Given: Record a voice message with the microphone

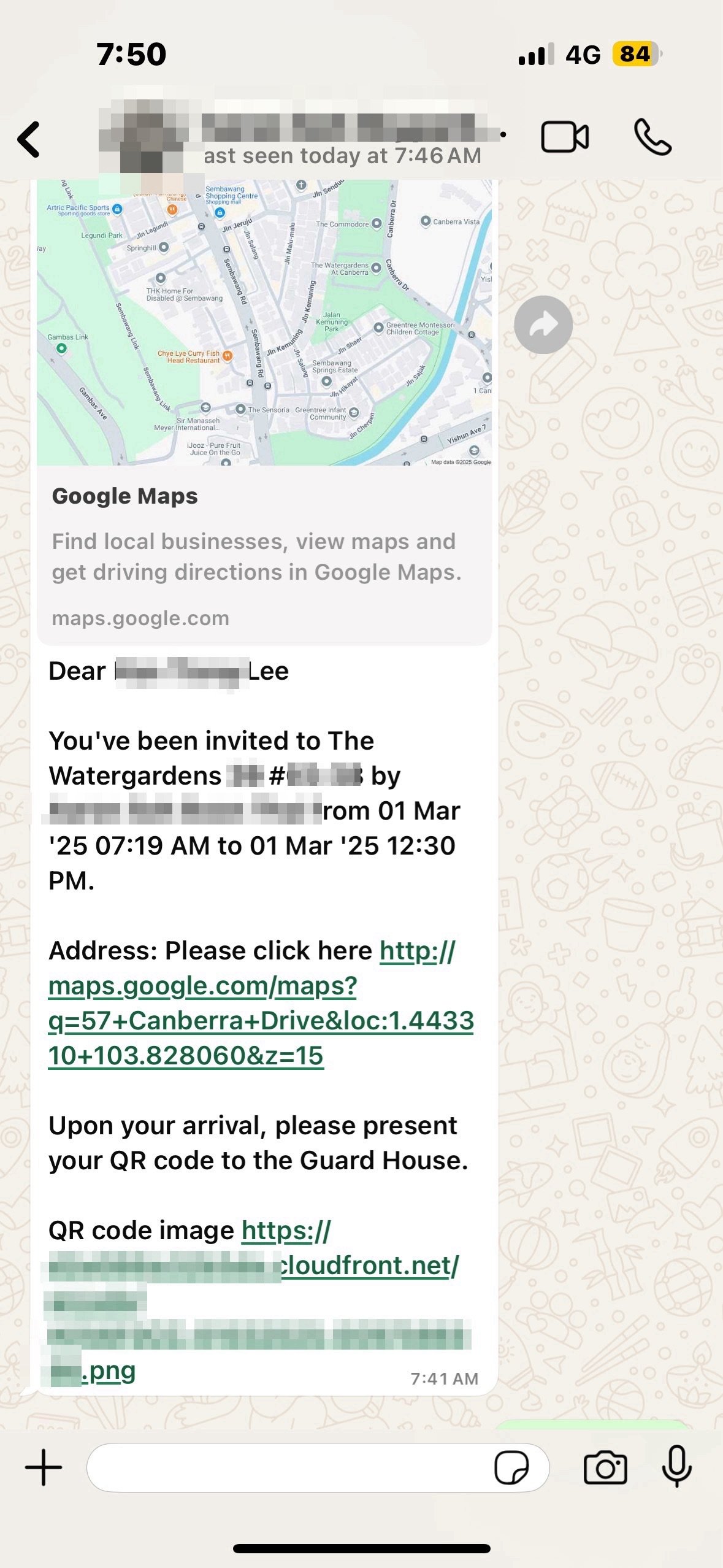Looking at the screenshot, I should coord(676,1467).
